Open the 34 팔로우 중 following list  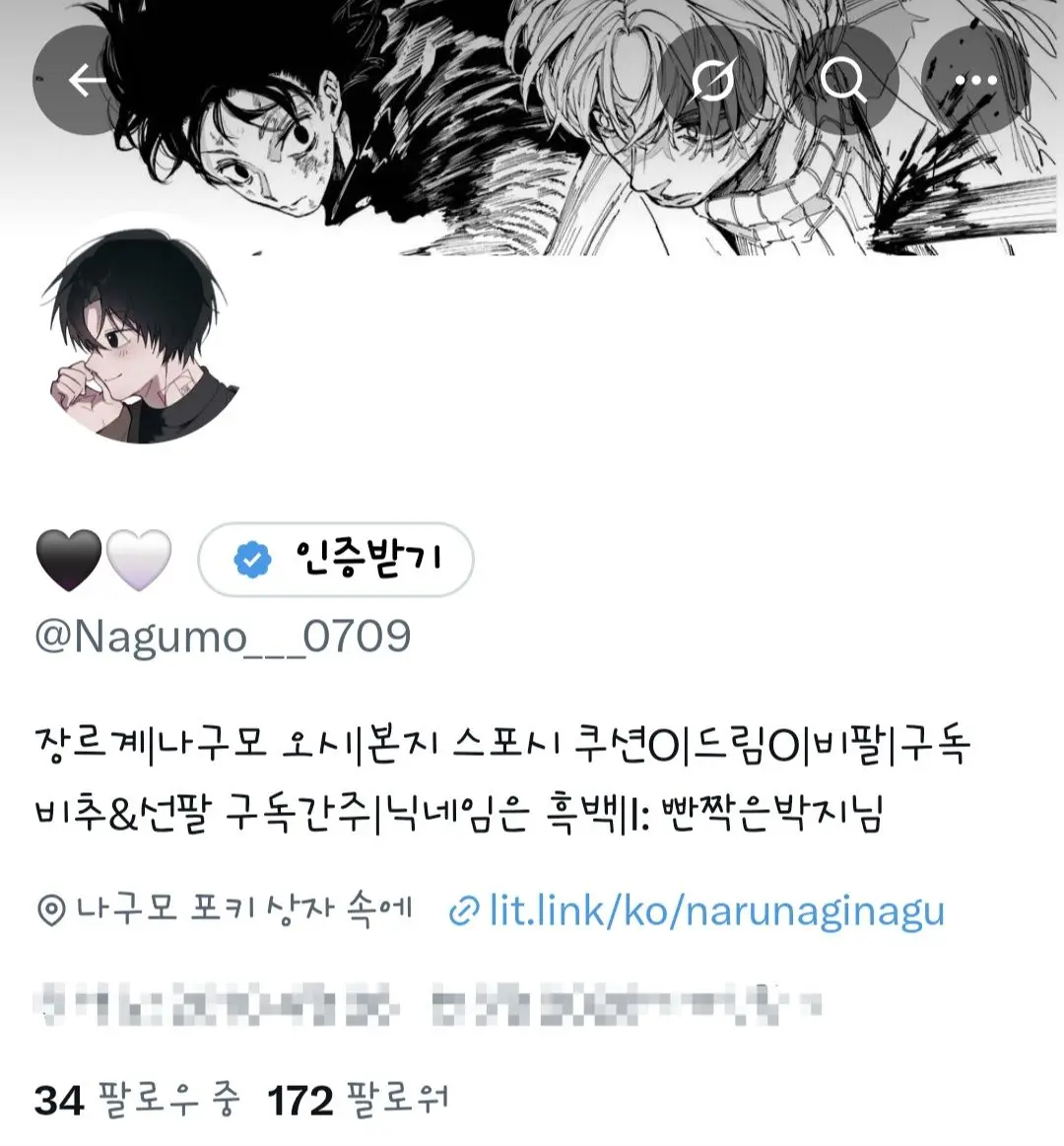[x=137, y=1100]
